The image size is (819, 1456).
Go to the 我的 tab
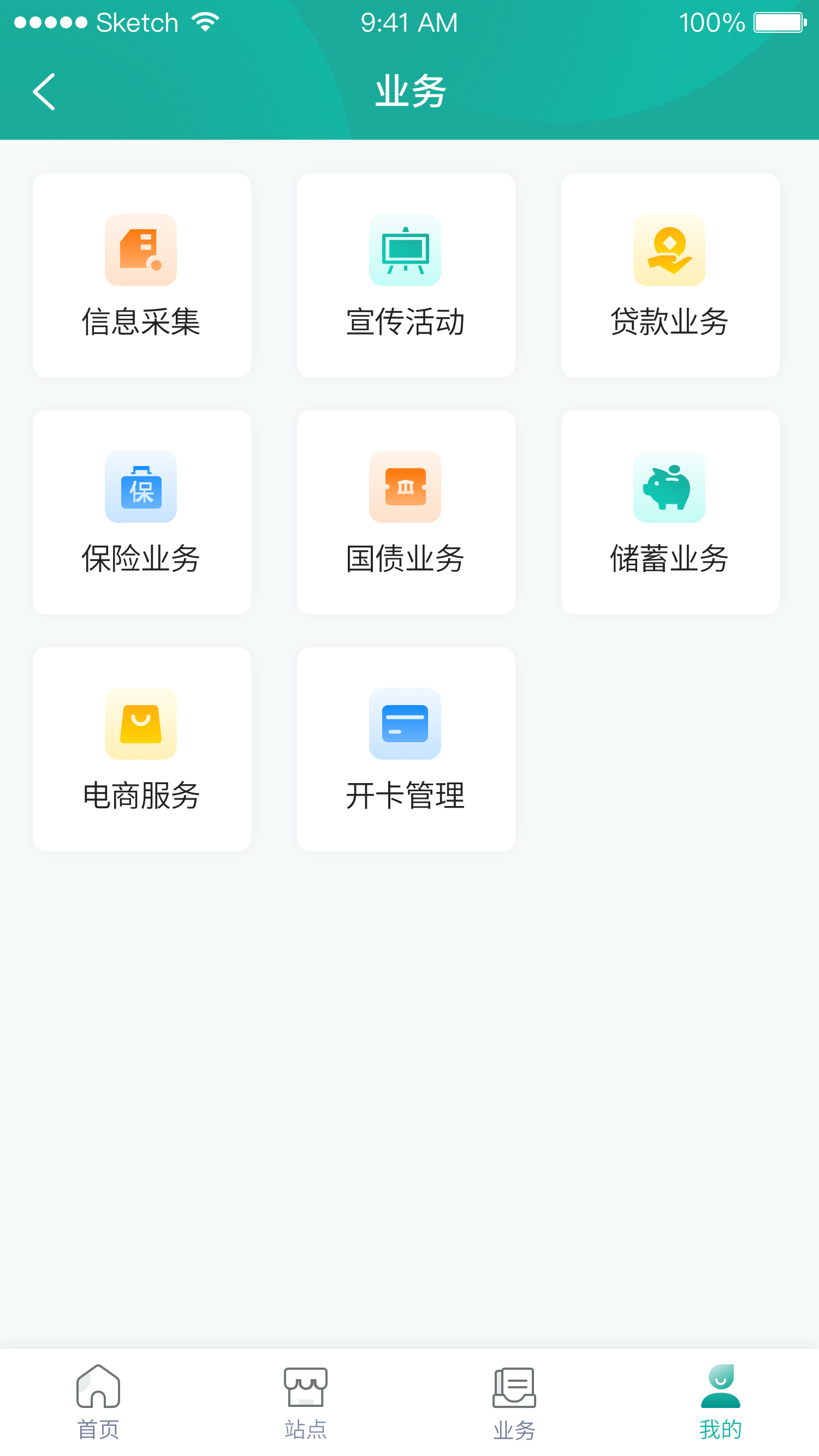720,1402
